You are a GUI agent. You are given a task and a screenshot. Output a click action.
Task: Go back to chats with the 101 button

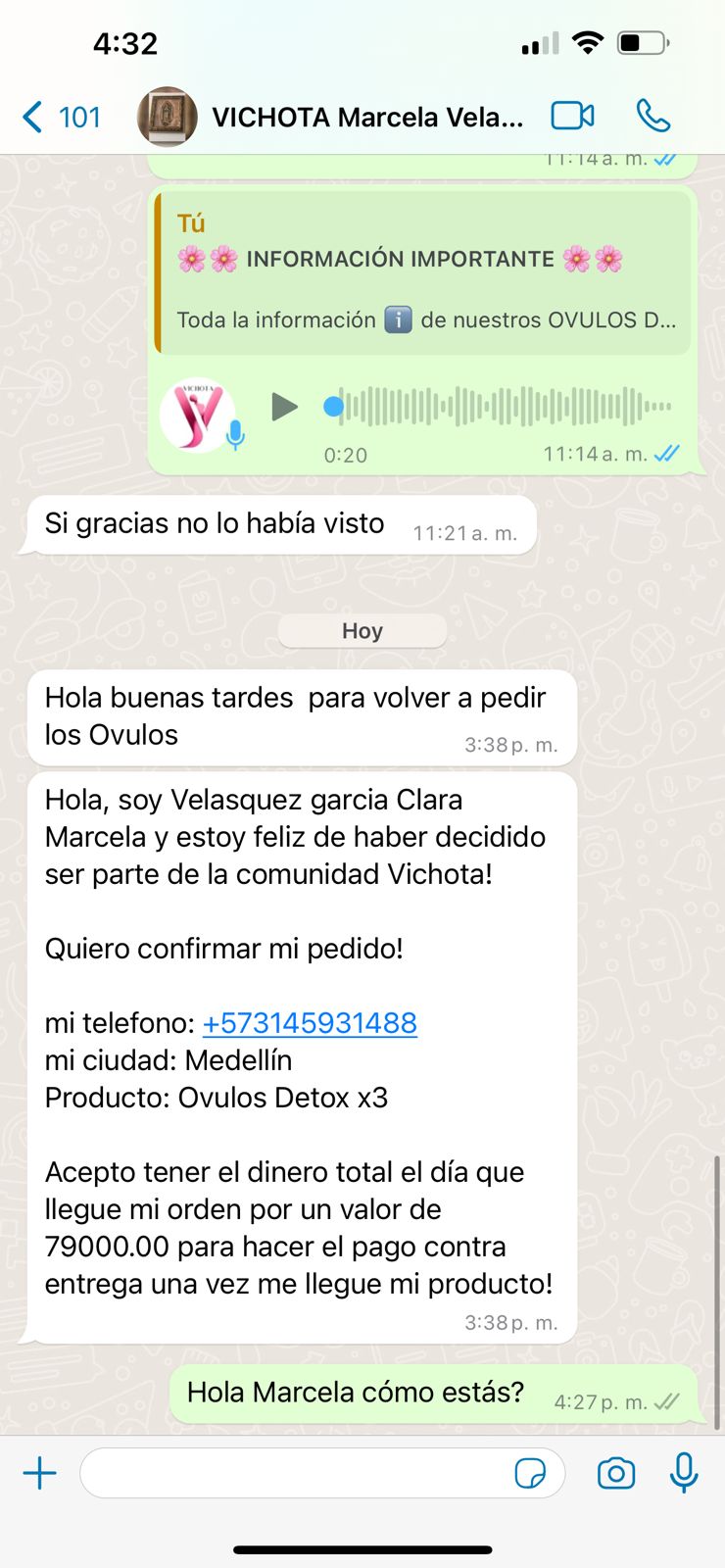[x=77, y=116]
